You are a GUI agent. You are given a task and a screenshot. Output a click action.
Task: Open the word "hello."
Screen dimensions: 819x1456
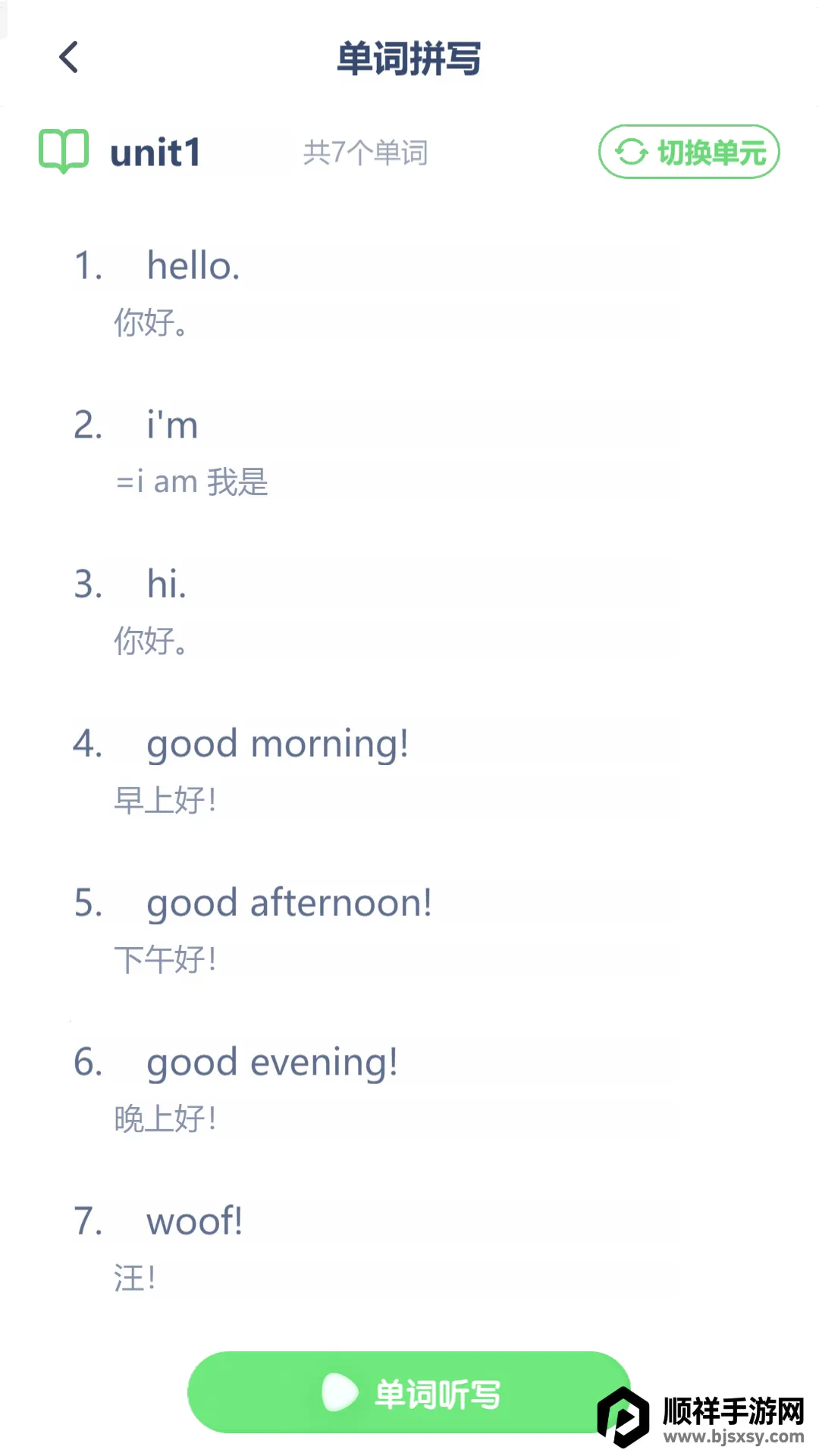click(x=193, y=266)
